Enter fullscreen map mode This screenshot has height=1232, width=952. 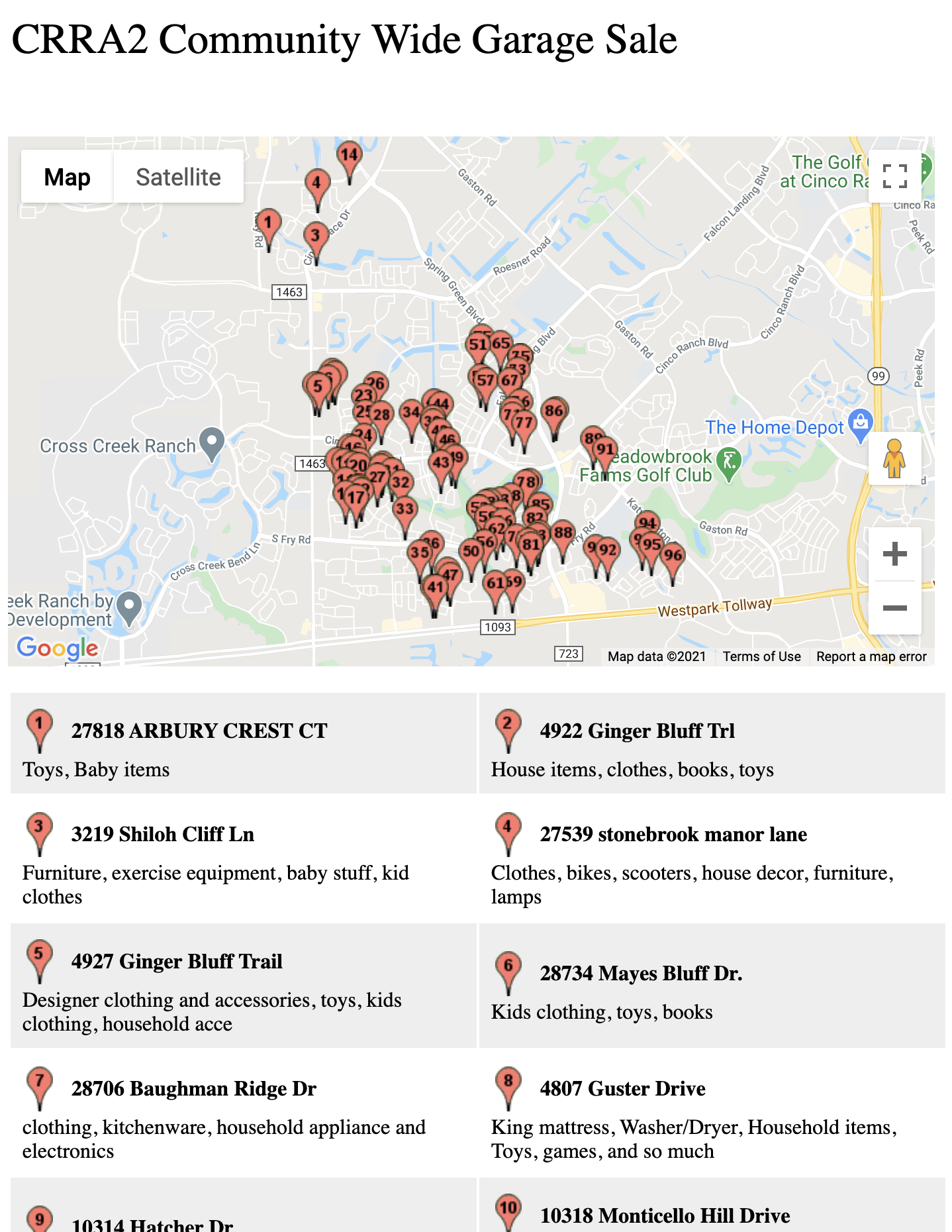click(x=896, y=176)
